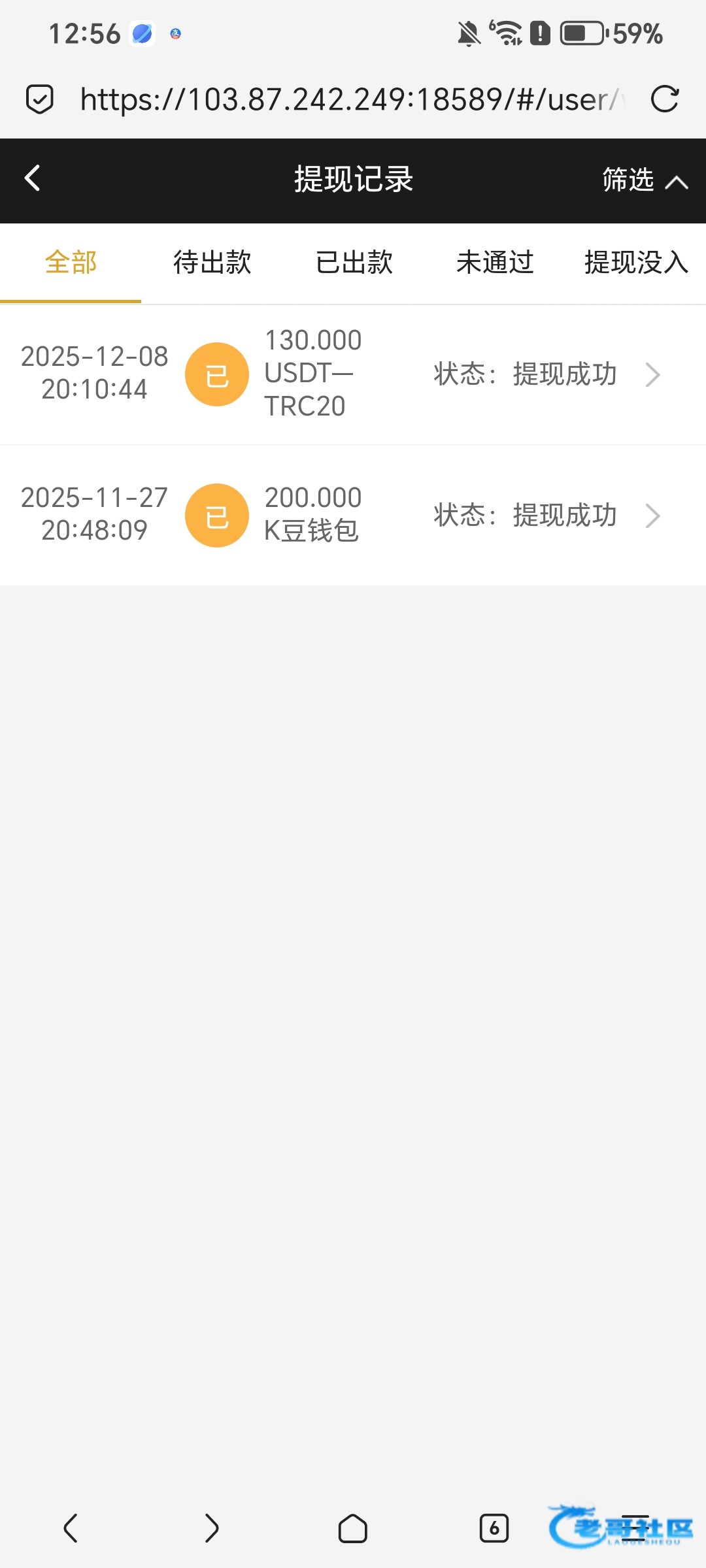This screenshot has width=706, height=1568.
Task: Select the 已出款 tab
Action: (x=354, y=263)
